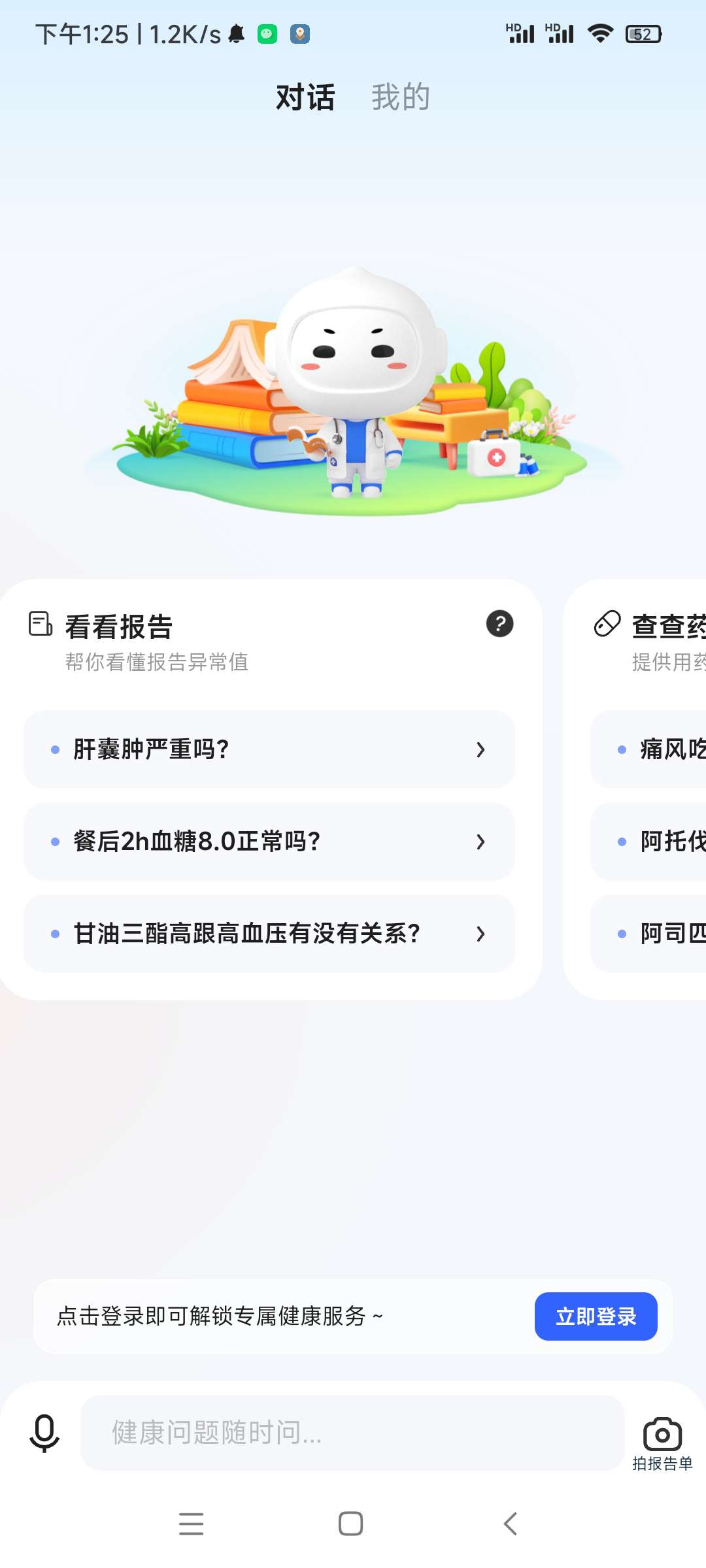Open question 餐后2h血糖8.0正常吗?
The width and height of the screenshot is (706, 1568).
pyautogui.click(x=269, y=841)
